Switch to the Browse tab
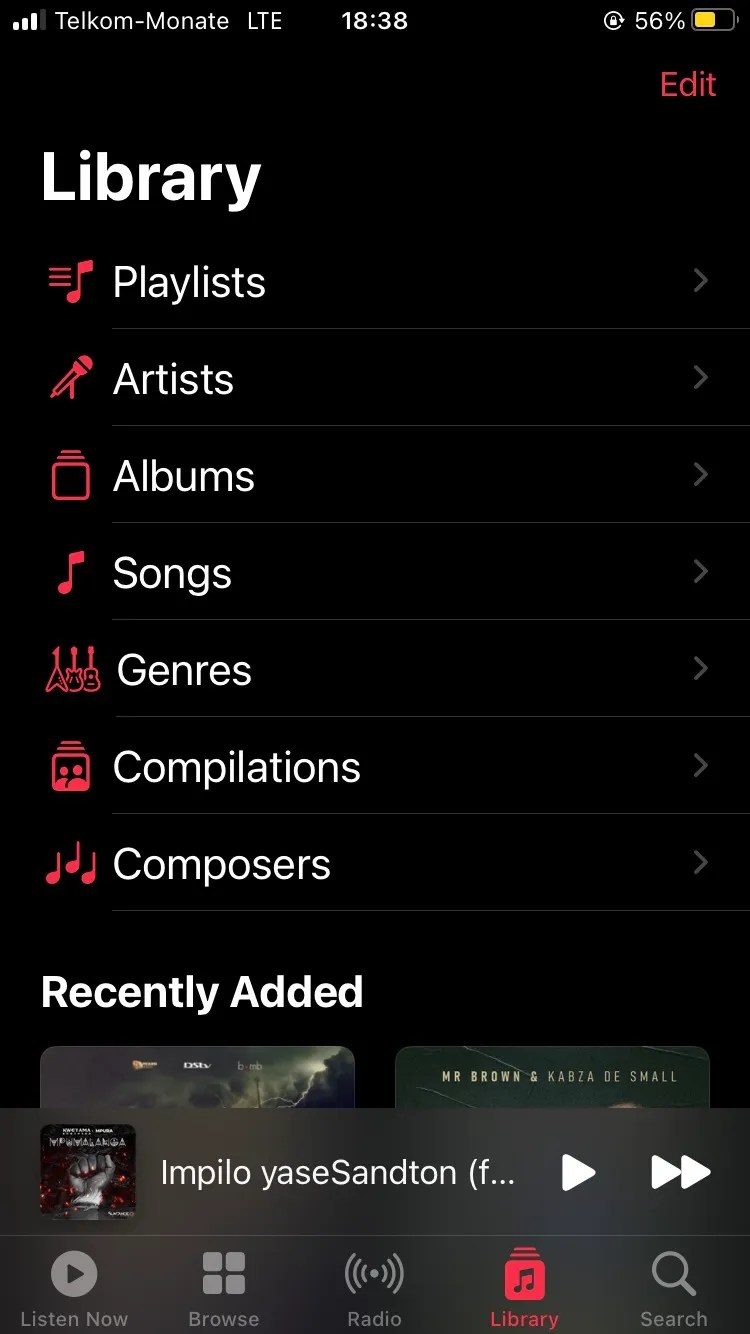 tap(223, 1285)
